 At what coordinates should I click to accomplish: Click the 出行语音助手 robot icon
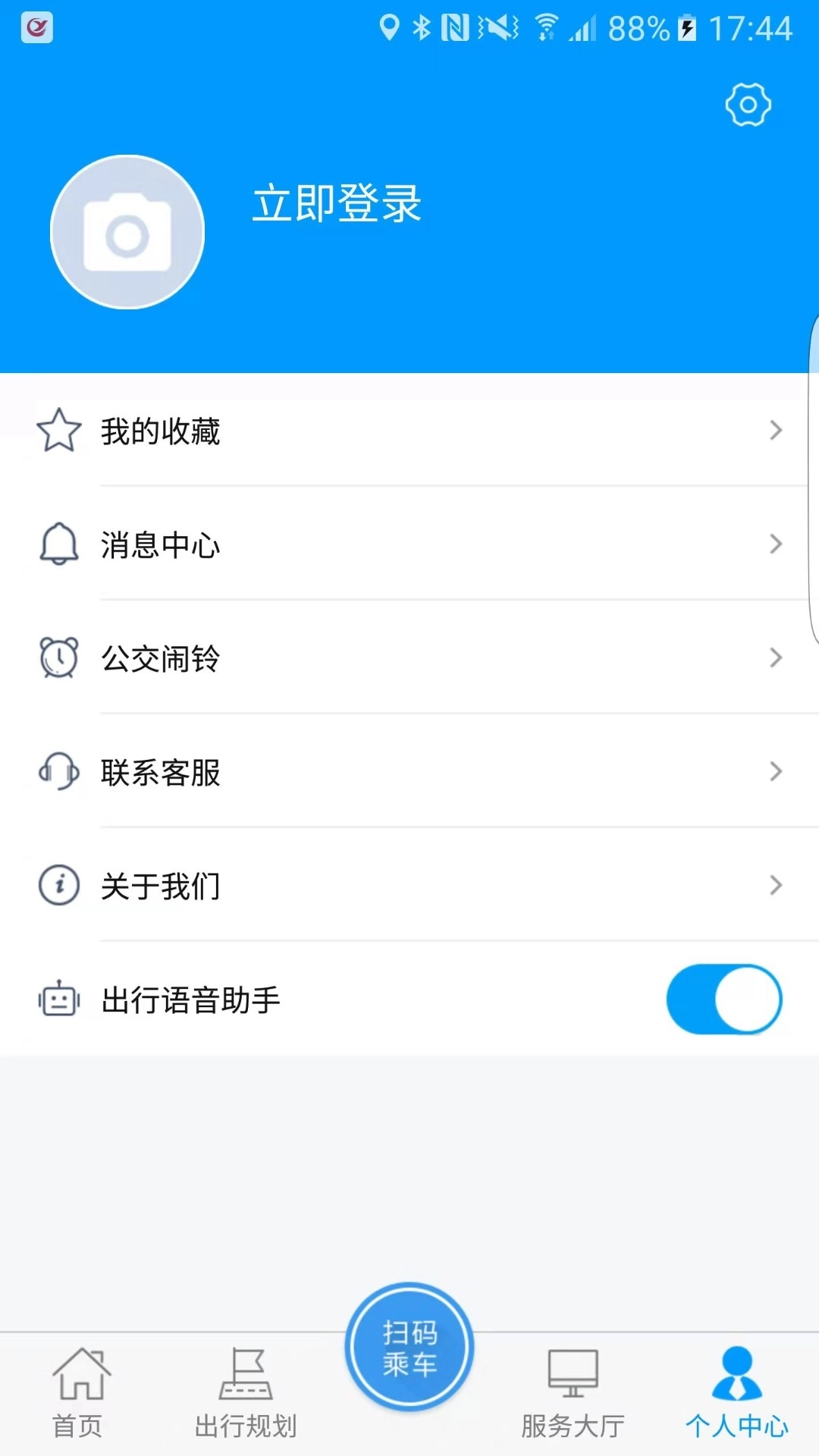click(x=59, y=999)
